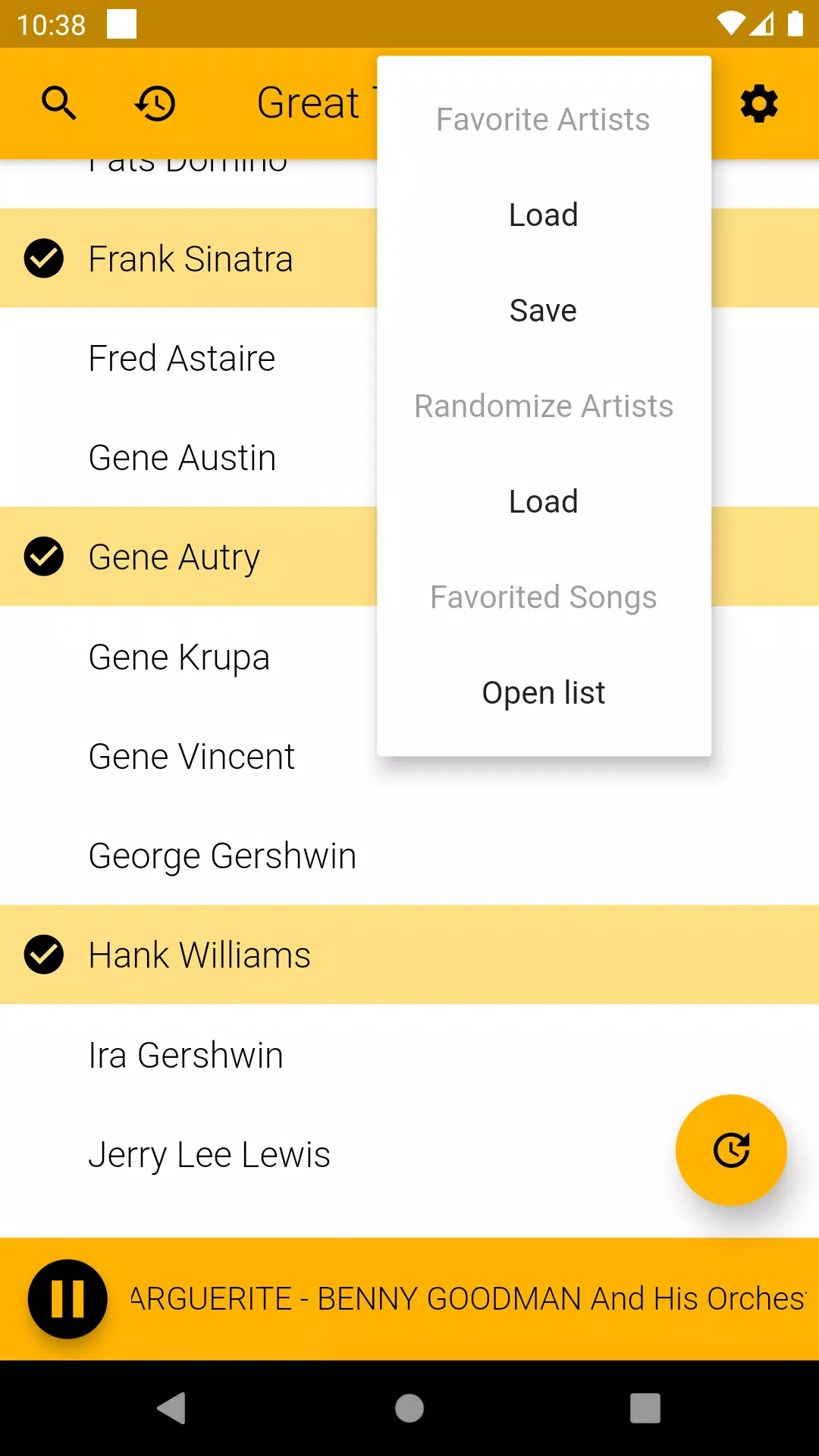Viewport: 819px width, 1456px height.
Task: Select Gene Vincent
Action: (x=191, y=757)
